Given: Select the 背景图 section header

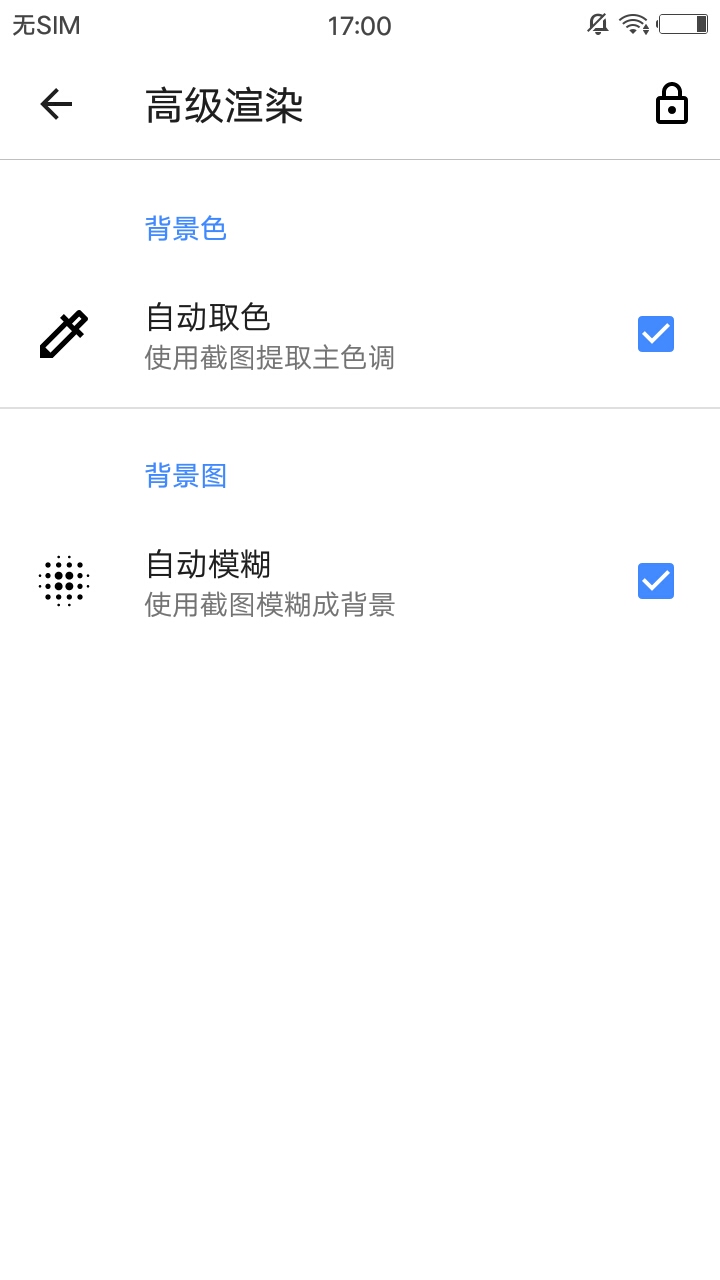Looking at the screenshot, I should [x=186, y=476].
